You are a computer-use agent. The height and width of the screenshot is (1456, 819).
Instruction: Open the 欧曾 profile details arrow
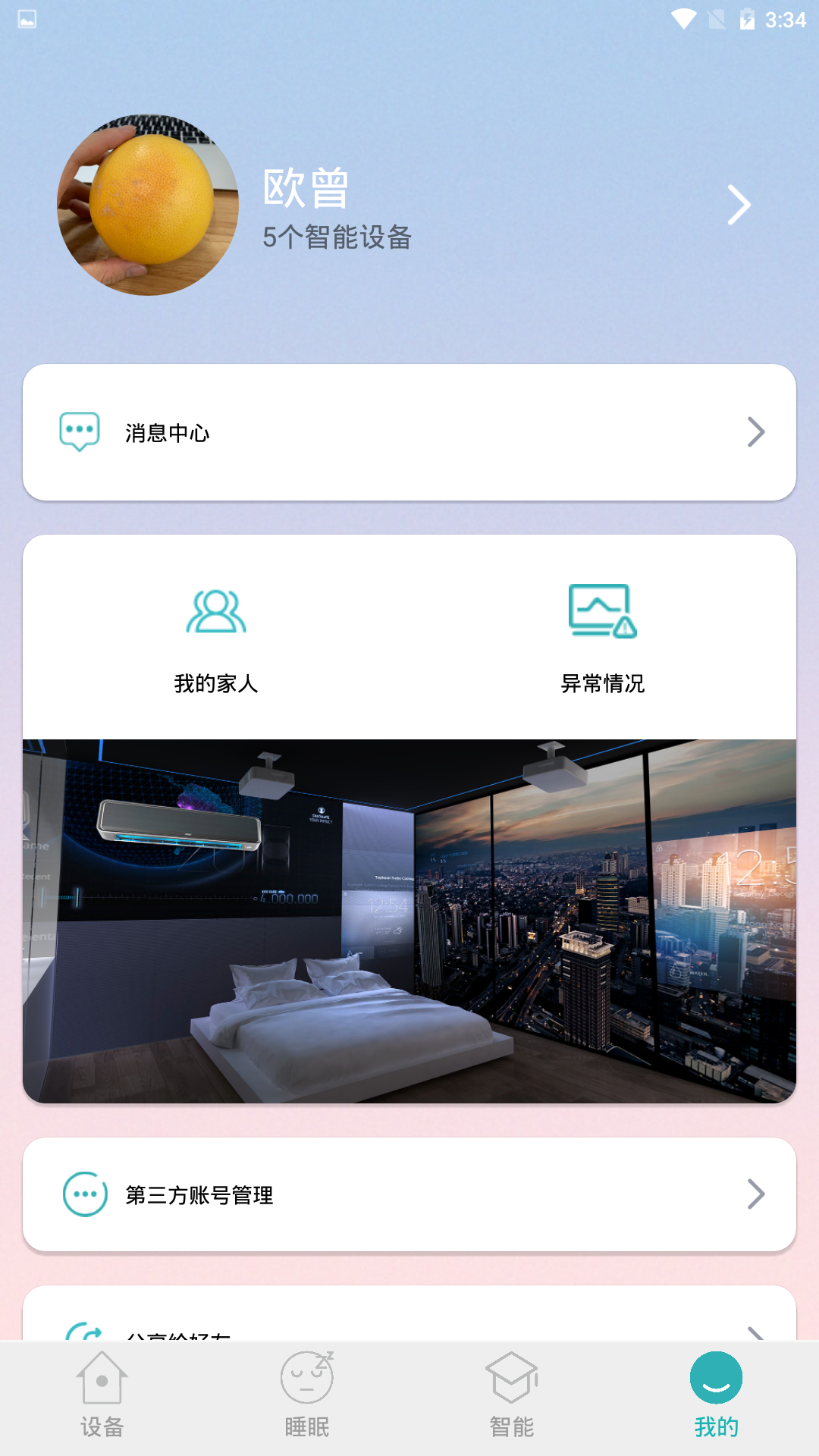click(x=739, y=205)
